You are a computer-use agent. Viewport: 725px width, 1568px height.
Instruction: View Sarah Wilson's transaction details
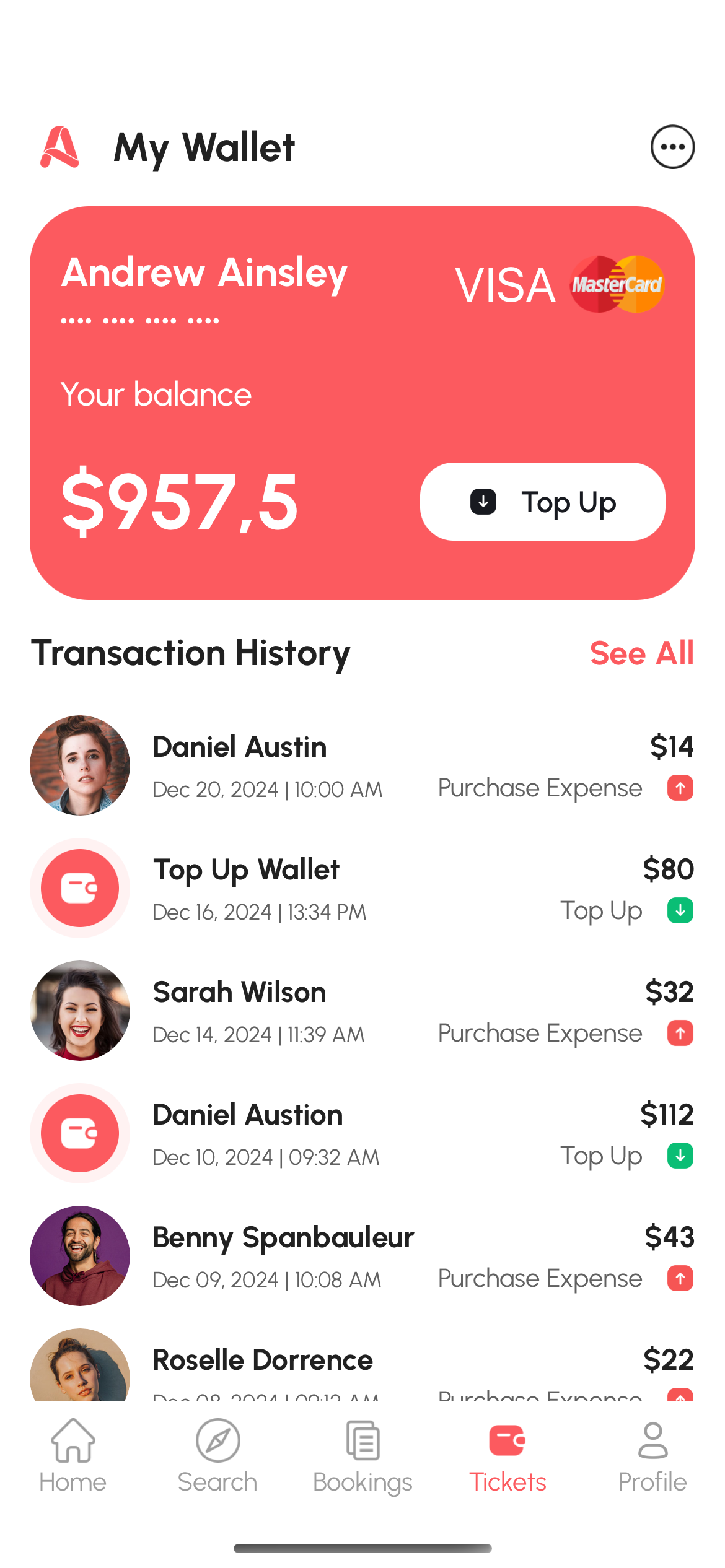pyautogui.click(x=362, y=1011)
